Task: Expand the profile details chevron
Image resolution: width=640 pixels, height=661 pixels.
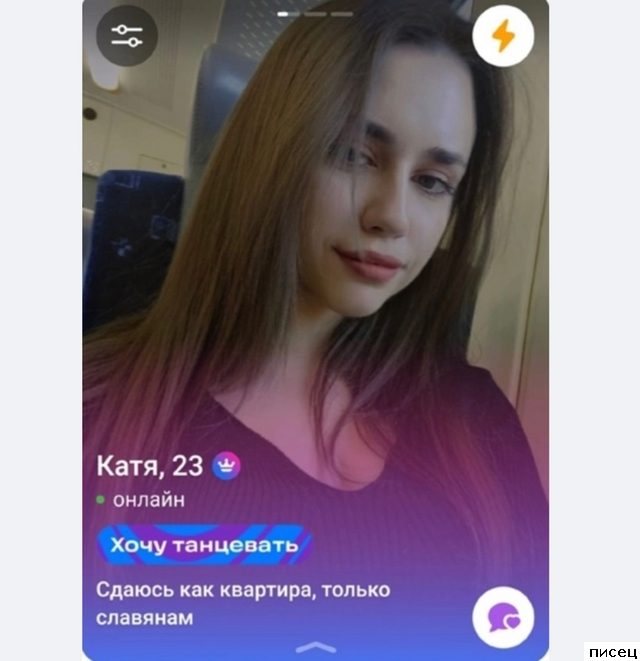Action: (316, 647)
